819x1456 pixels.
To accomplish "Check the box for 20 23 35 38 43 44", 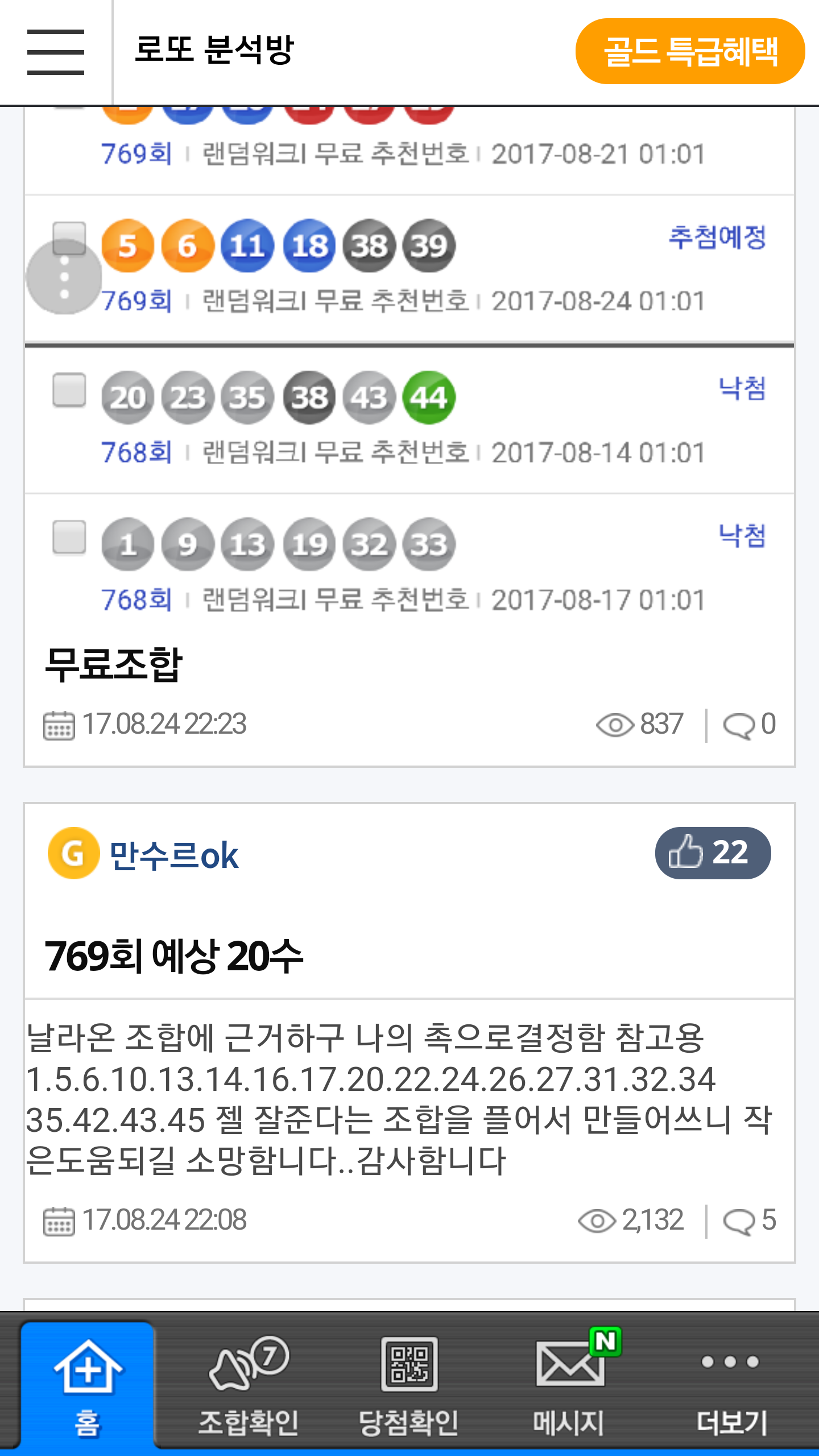I will pyautogui.click(x=69, y=390).
